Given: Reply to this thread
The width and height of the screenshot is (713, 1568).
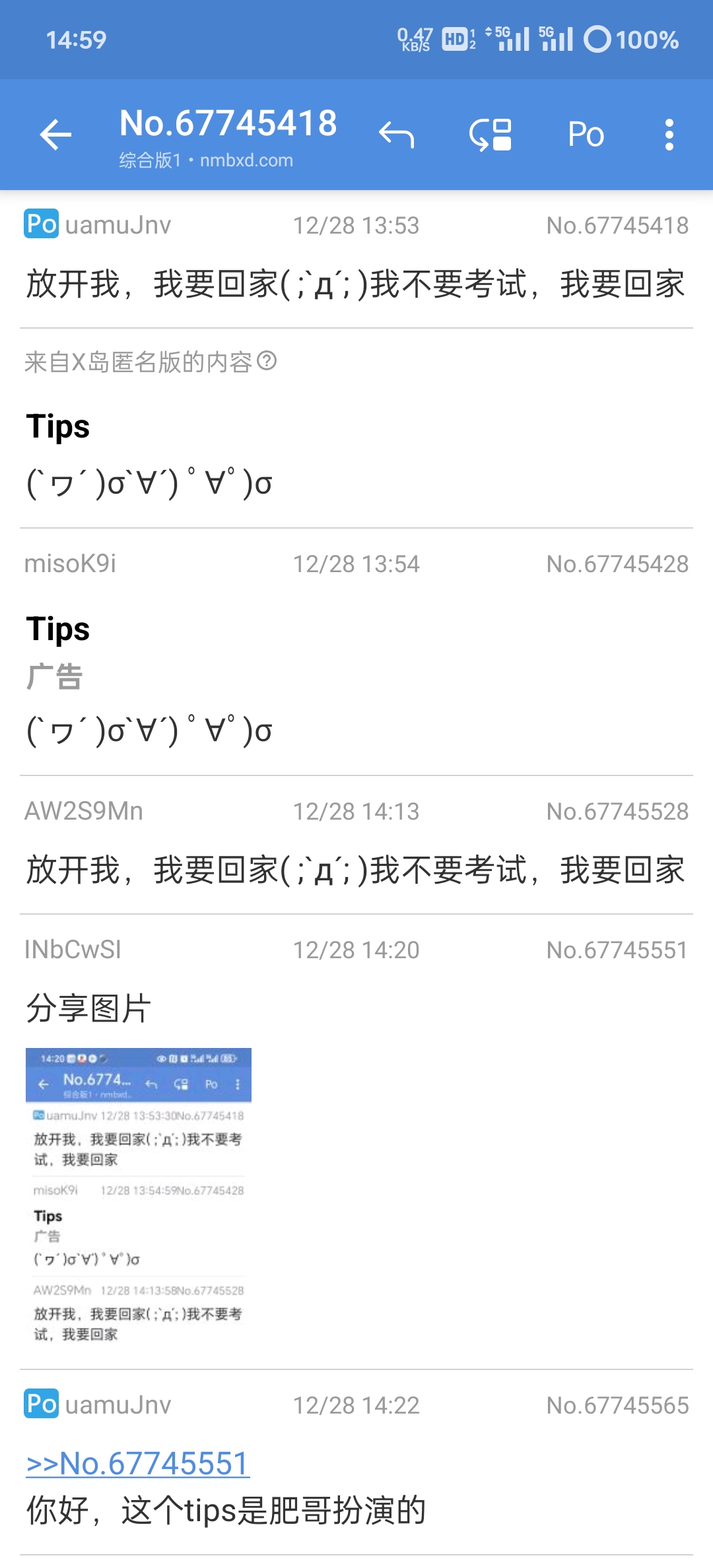Looking at the screenshot, I should coord(396,135).
